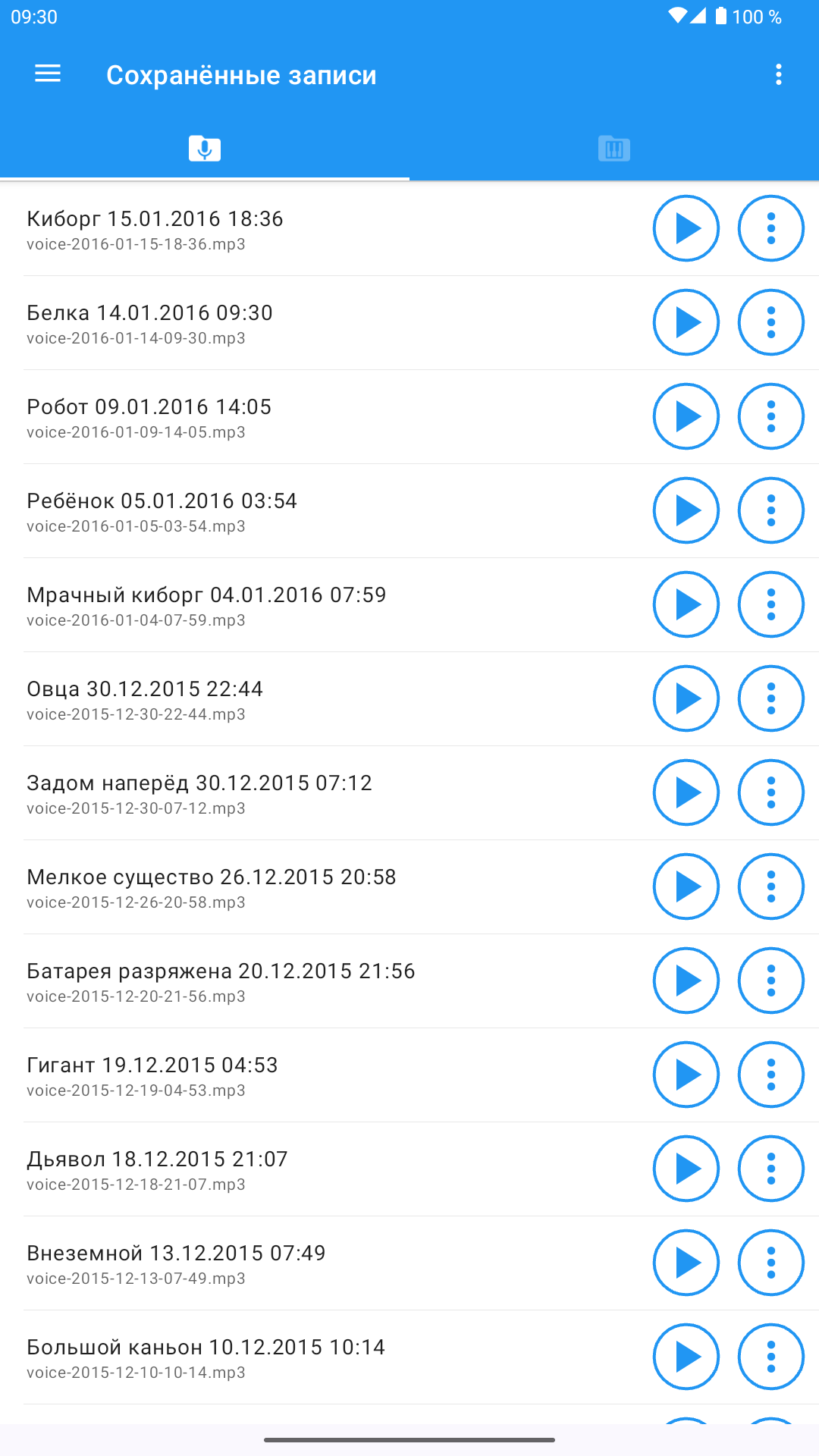Screen dimensions: 819x1456
Task: Open options for Белка recording
Action: (x=771, y=322)
